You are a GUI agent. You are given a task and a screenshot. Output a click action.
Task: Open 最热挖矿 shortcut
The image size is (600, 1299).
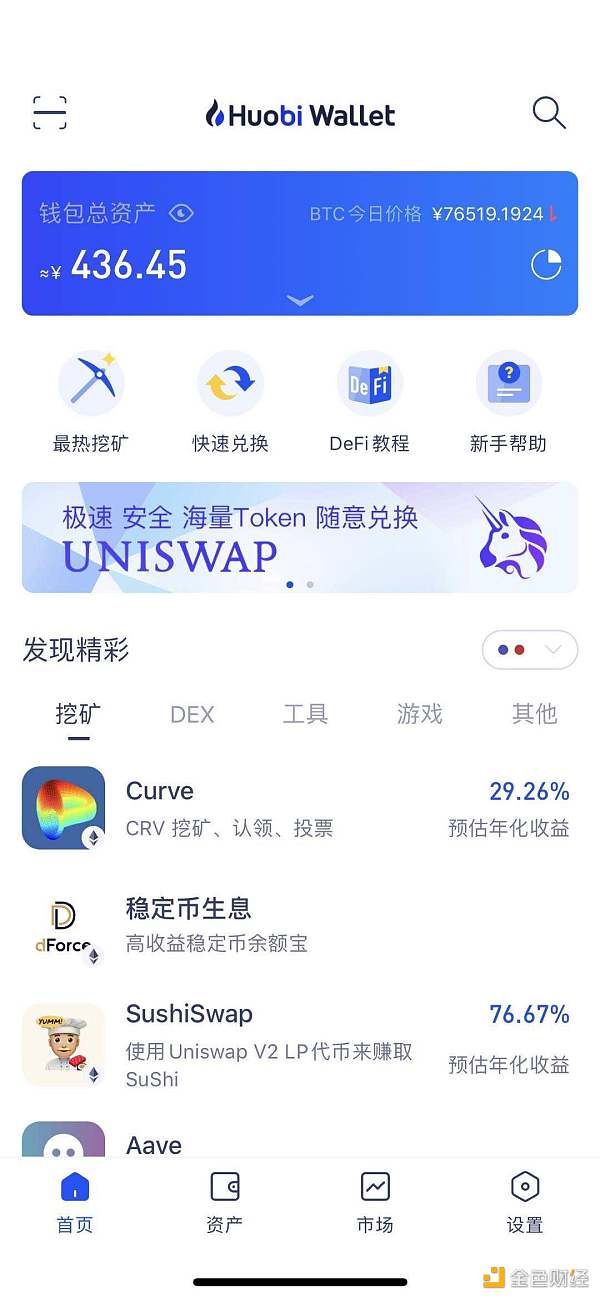tap(91, 402)
